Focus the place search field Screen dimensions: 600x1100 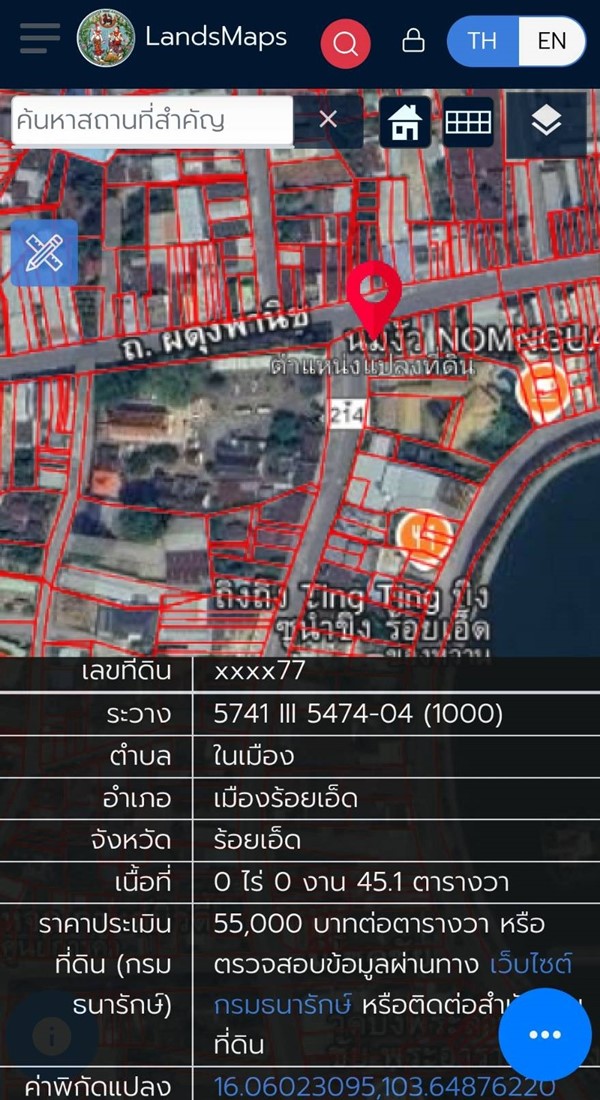tap(150, 121)
